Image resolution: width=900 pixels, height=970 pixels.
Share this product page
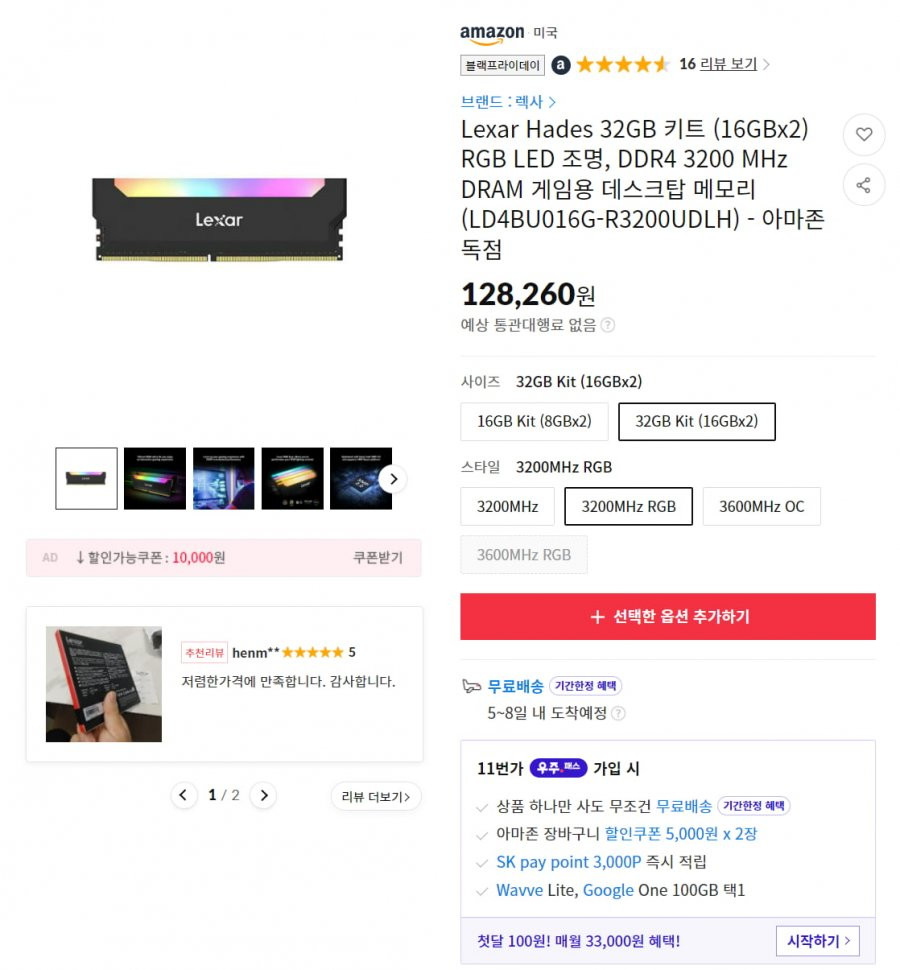864,185
